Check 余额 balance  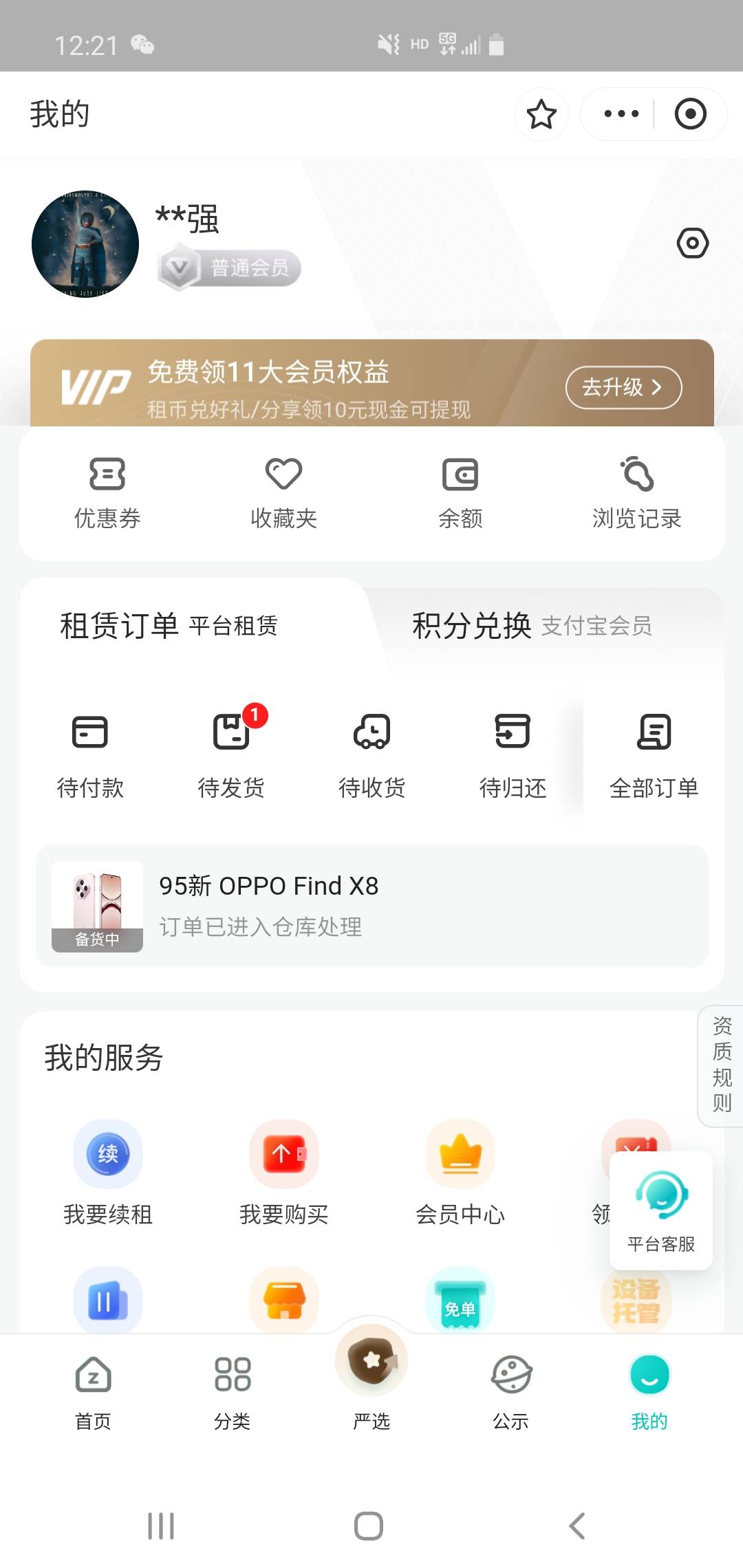coord(460,493)
